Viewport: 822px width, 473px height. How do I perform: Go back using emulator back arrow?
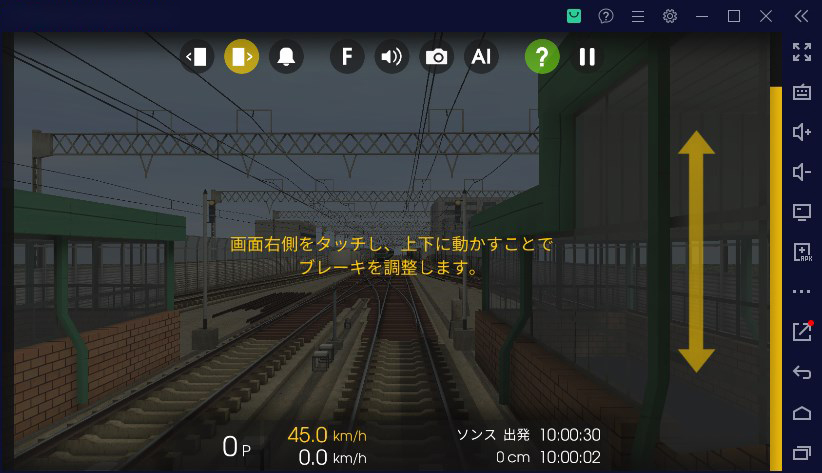pos(801,372)
